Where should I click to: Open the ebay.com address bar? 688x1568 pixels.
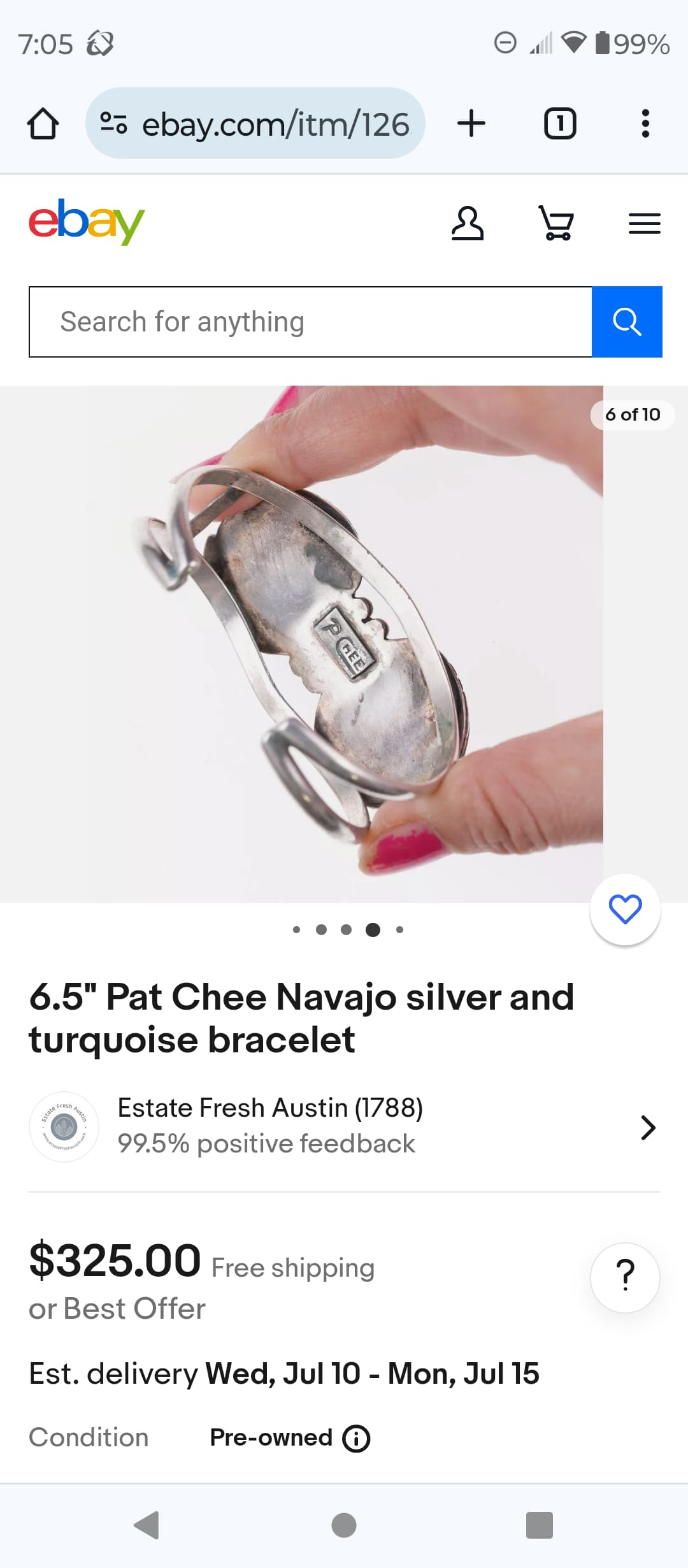(255, 123)
